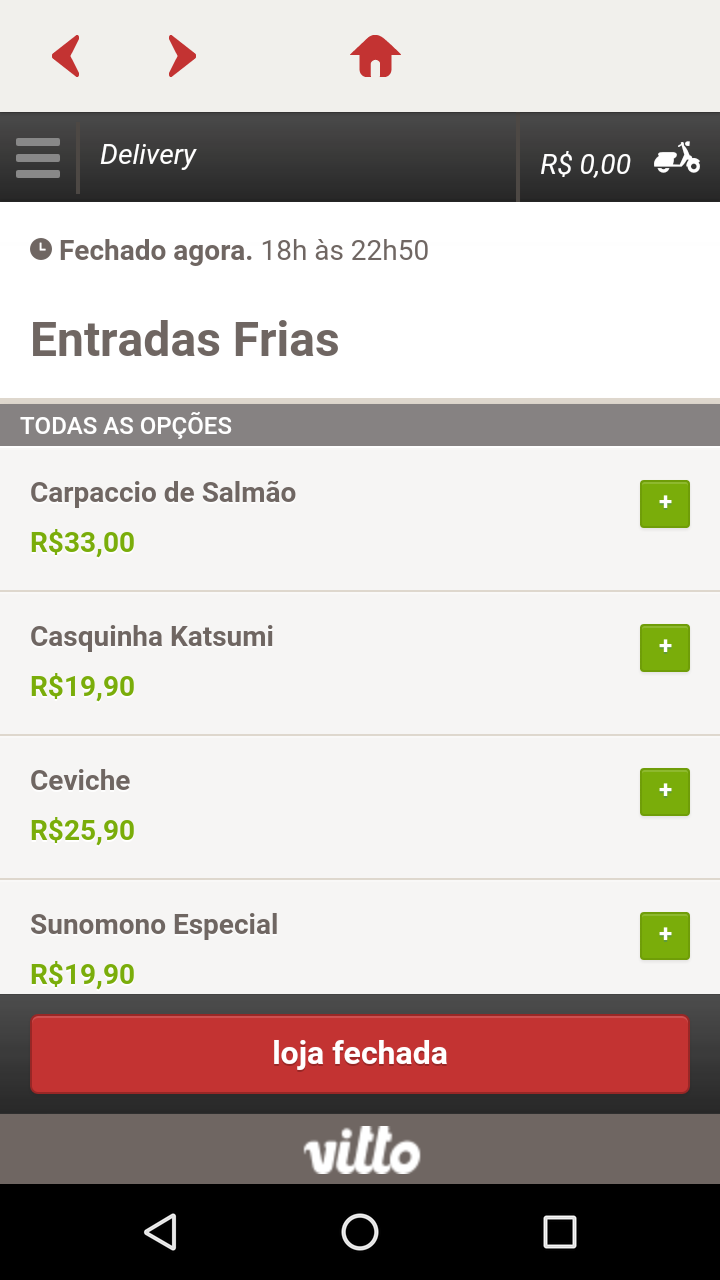View Casquinha Katsumi details
Viewport: 720px width, 1280px height.
152,637
